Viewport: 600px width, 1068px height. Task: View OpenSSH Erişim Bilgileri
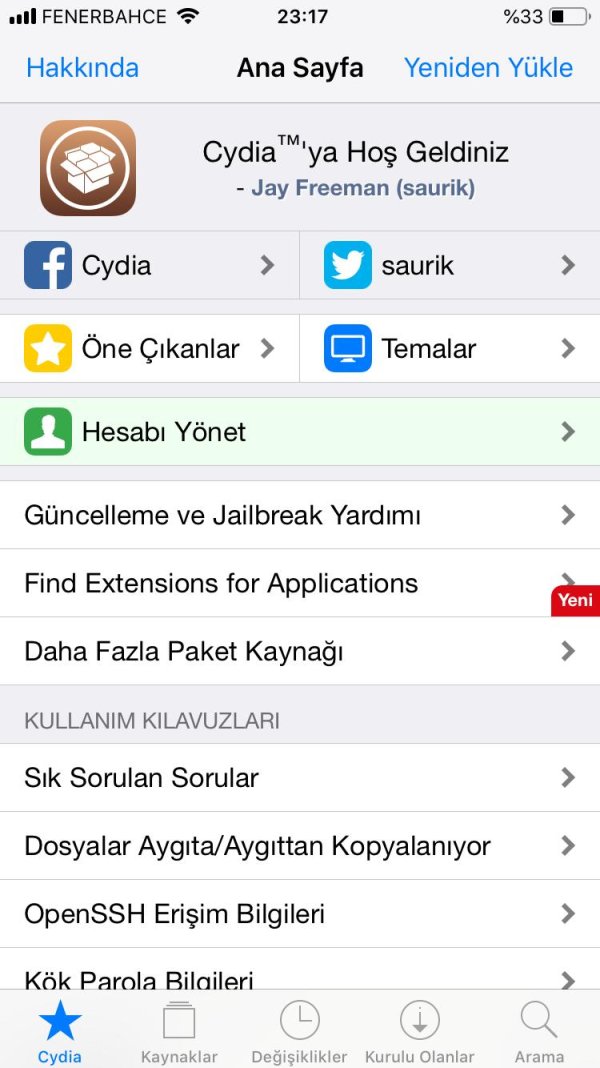click(300, 914)
